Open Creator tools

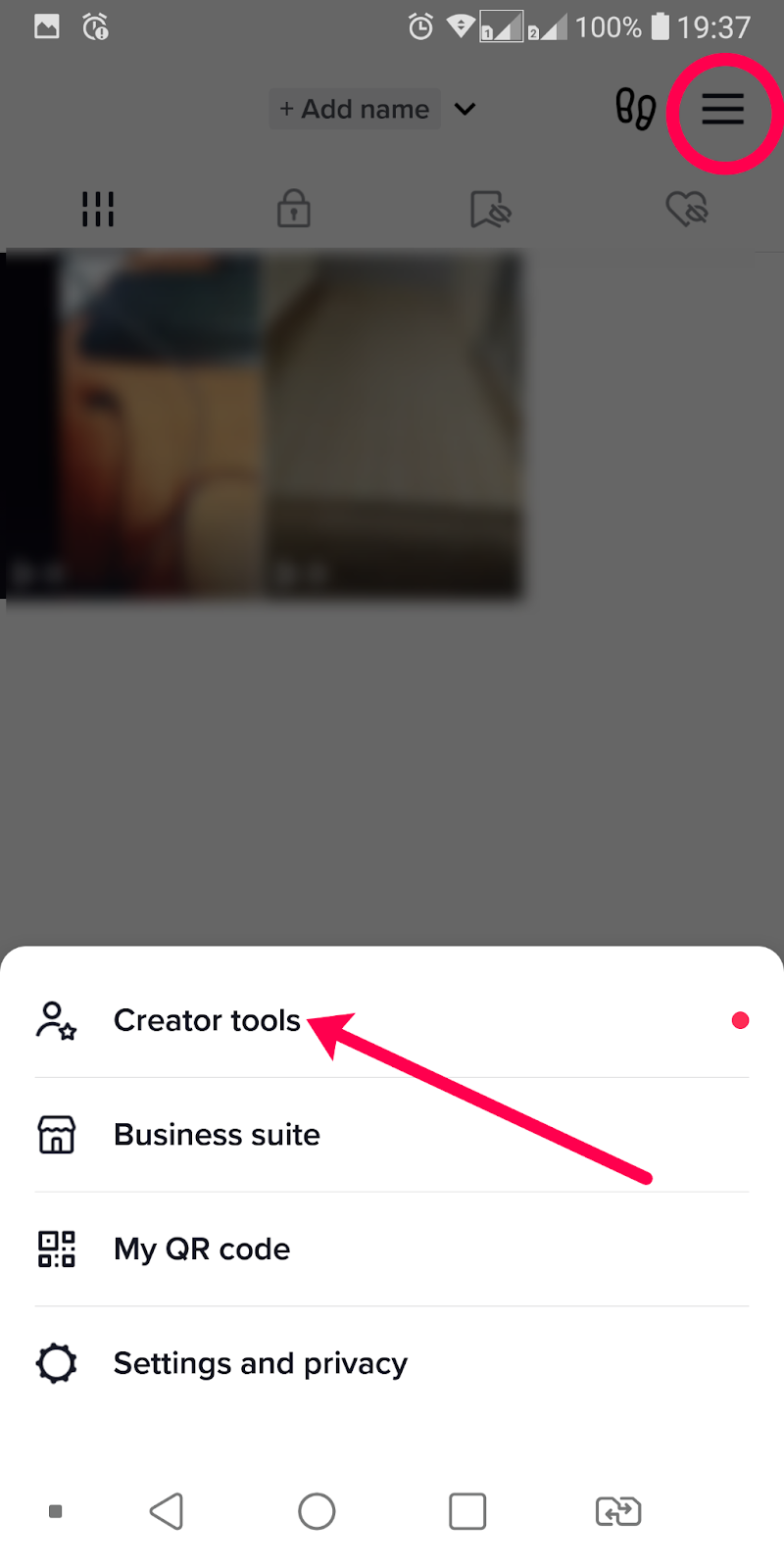206,1020
